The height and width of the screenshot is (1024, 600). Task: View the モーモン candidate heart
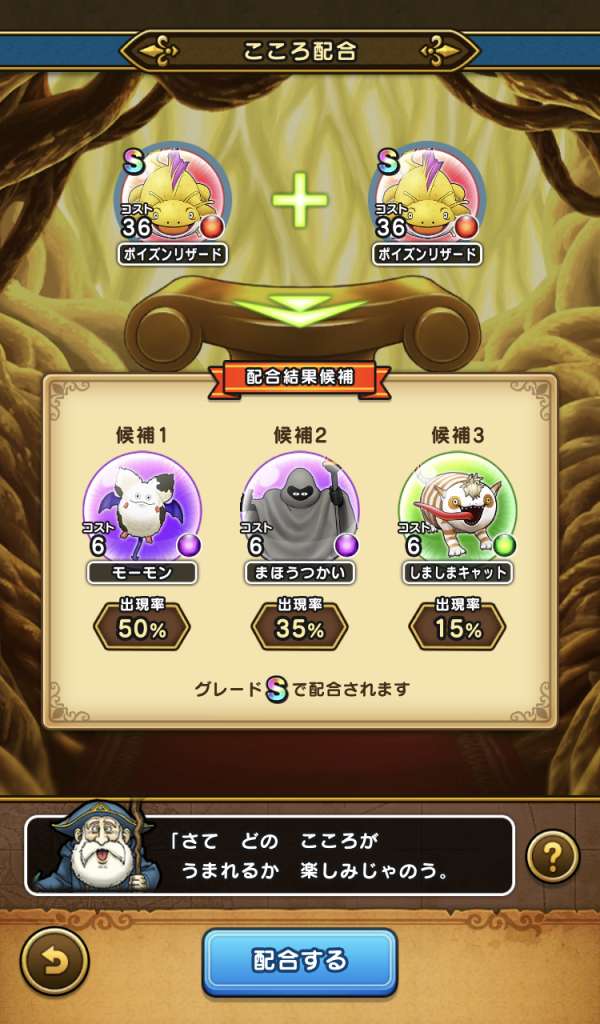pos(141,508)
